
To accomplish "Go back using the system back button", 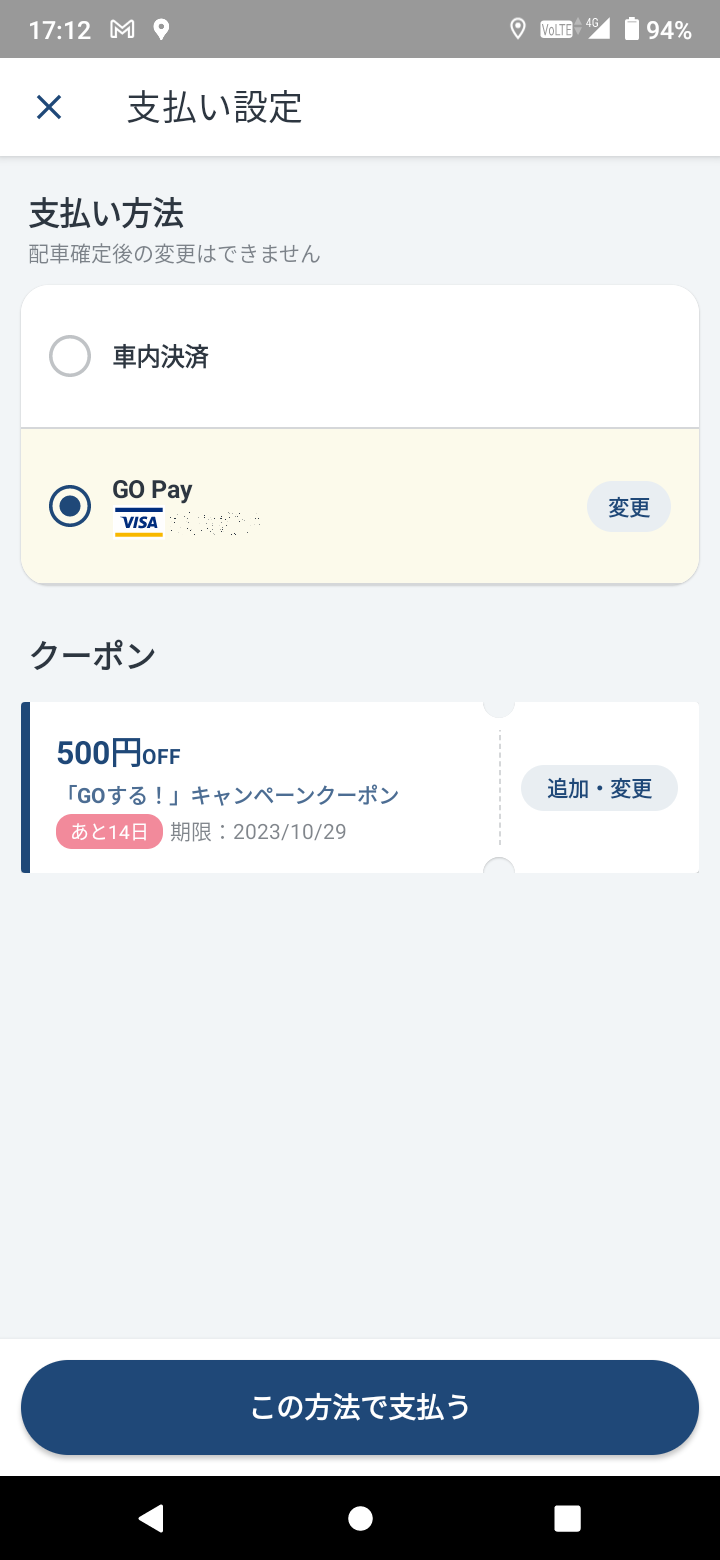I will tap(151, 1518).
